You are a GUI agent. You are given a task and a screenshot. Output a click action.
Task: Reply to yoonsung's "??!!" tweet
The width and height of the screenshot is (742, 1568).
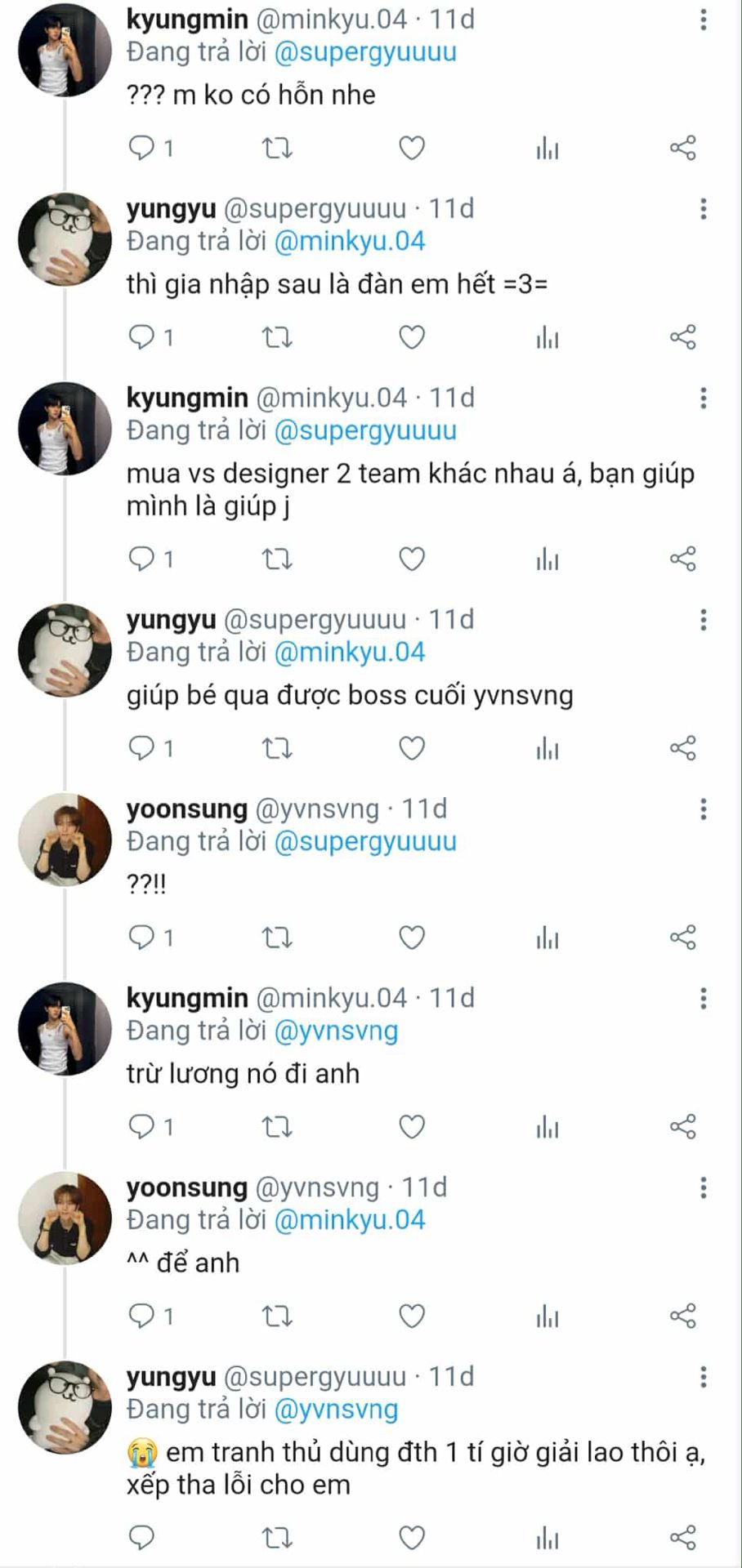point(142,938)
